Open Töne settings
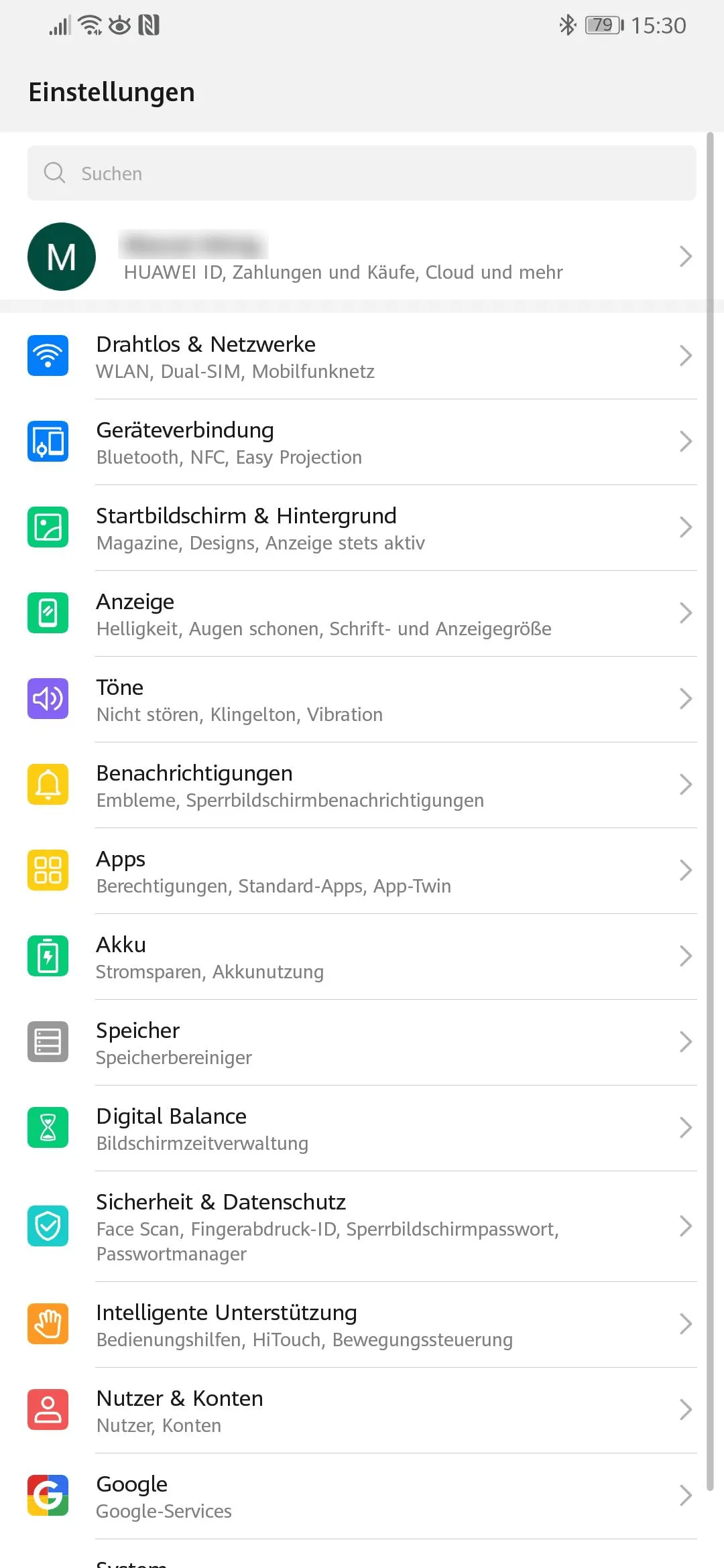The height and width of the screenshot is (1568, 724). pos(362,700)
